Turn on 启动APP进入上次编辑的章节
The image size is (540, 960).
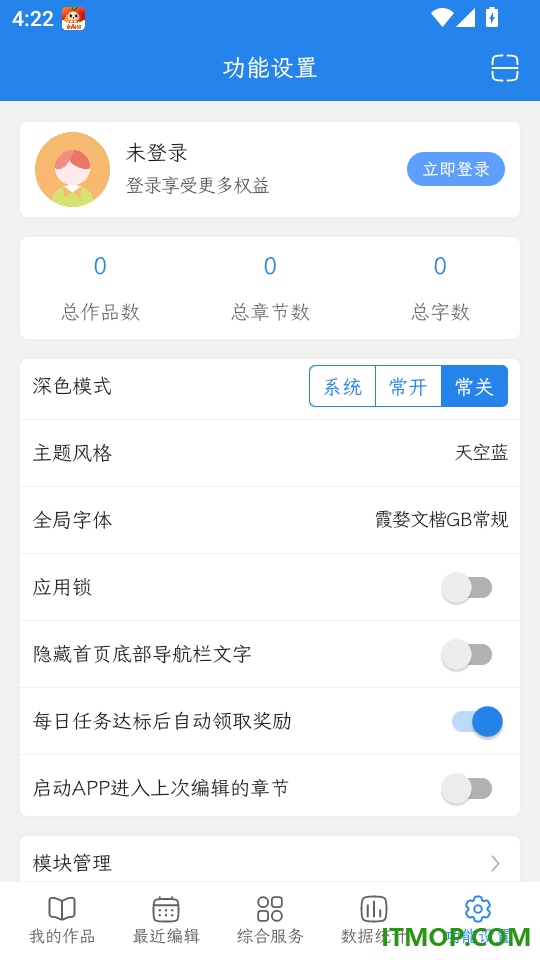tap(467, 789)
